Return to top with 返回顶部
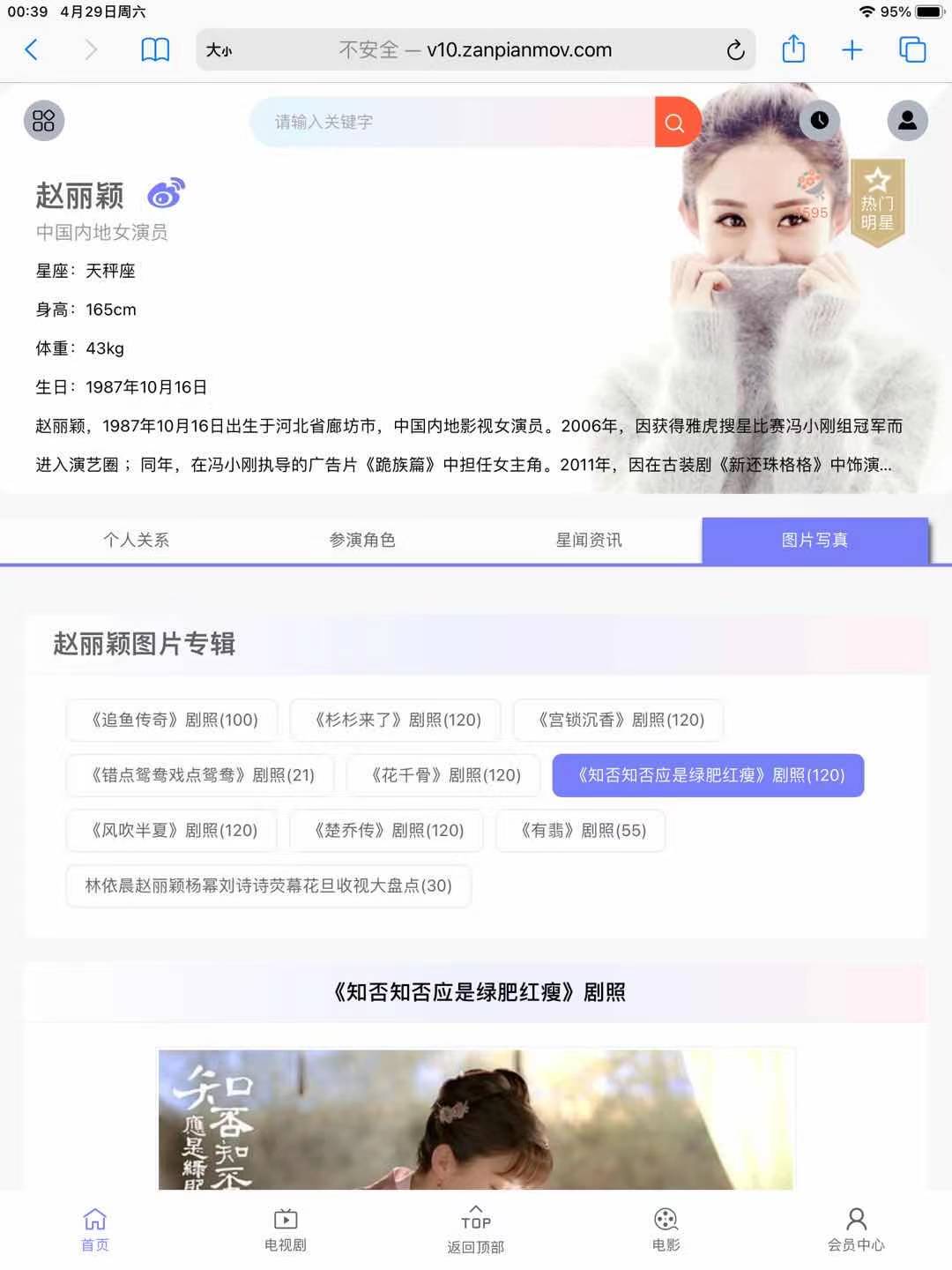 pyautogui.click(x=475, y=1229)
